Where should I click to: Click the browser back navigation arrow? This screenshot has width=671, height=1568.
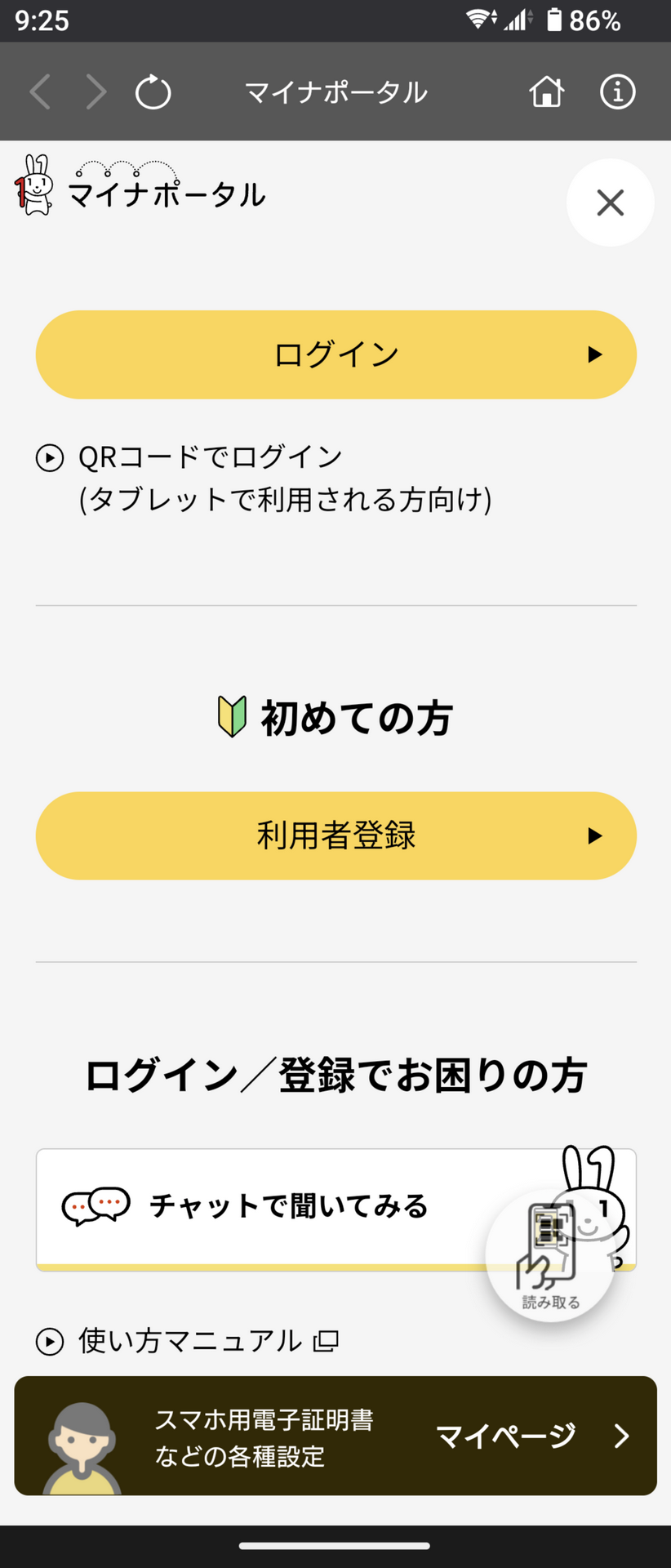pyautogui.click(x=40, y=91)
